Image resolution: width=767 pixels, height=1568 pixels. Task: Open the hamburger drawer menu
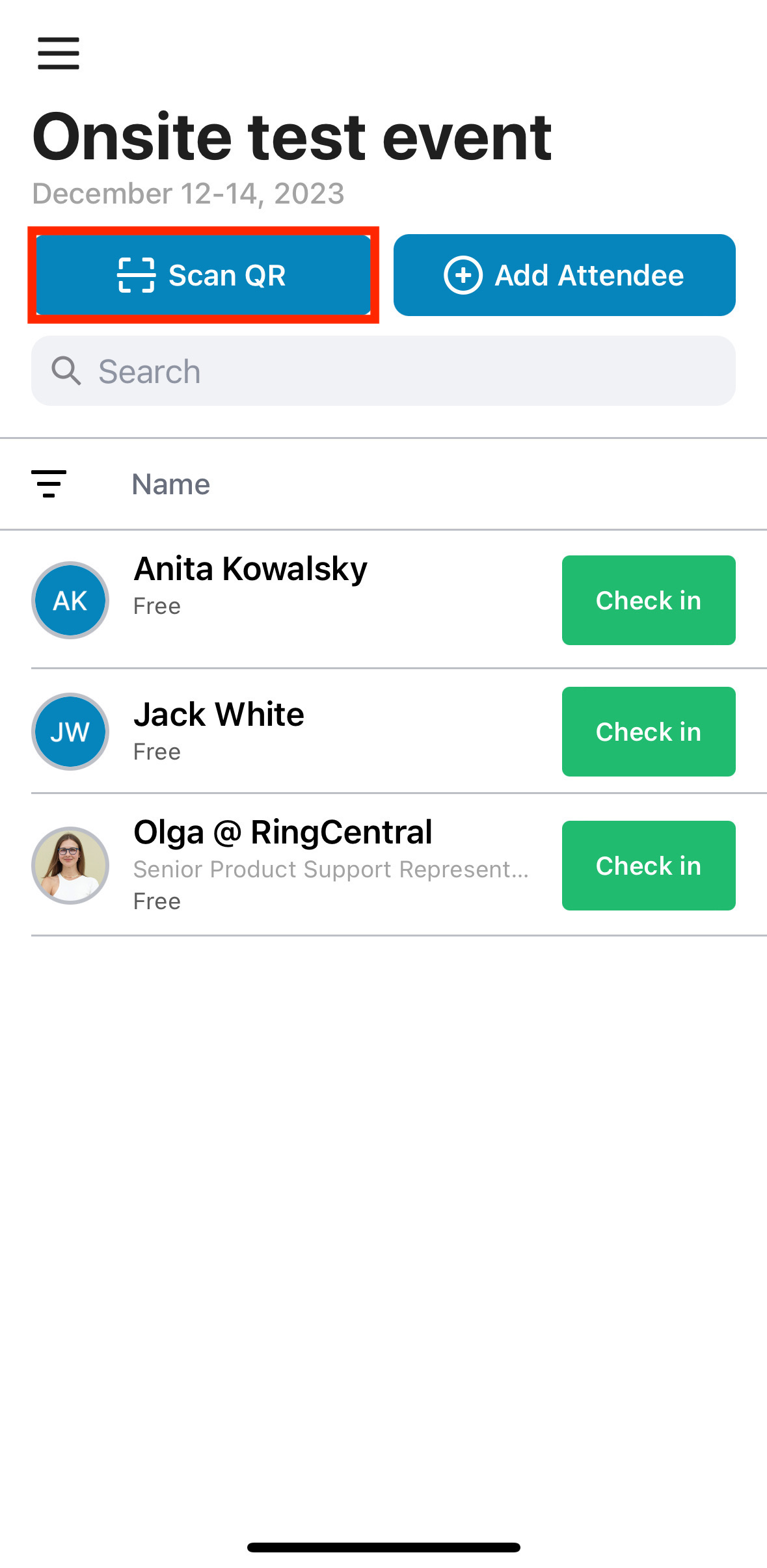coord(59,53)
